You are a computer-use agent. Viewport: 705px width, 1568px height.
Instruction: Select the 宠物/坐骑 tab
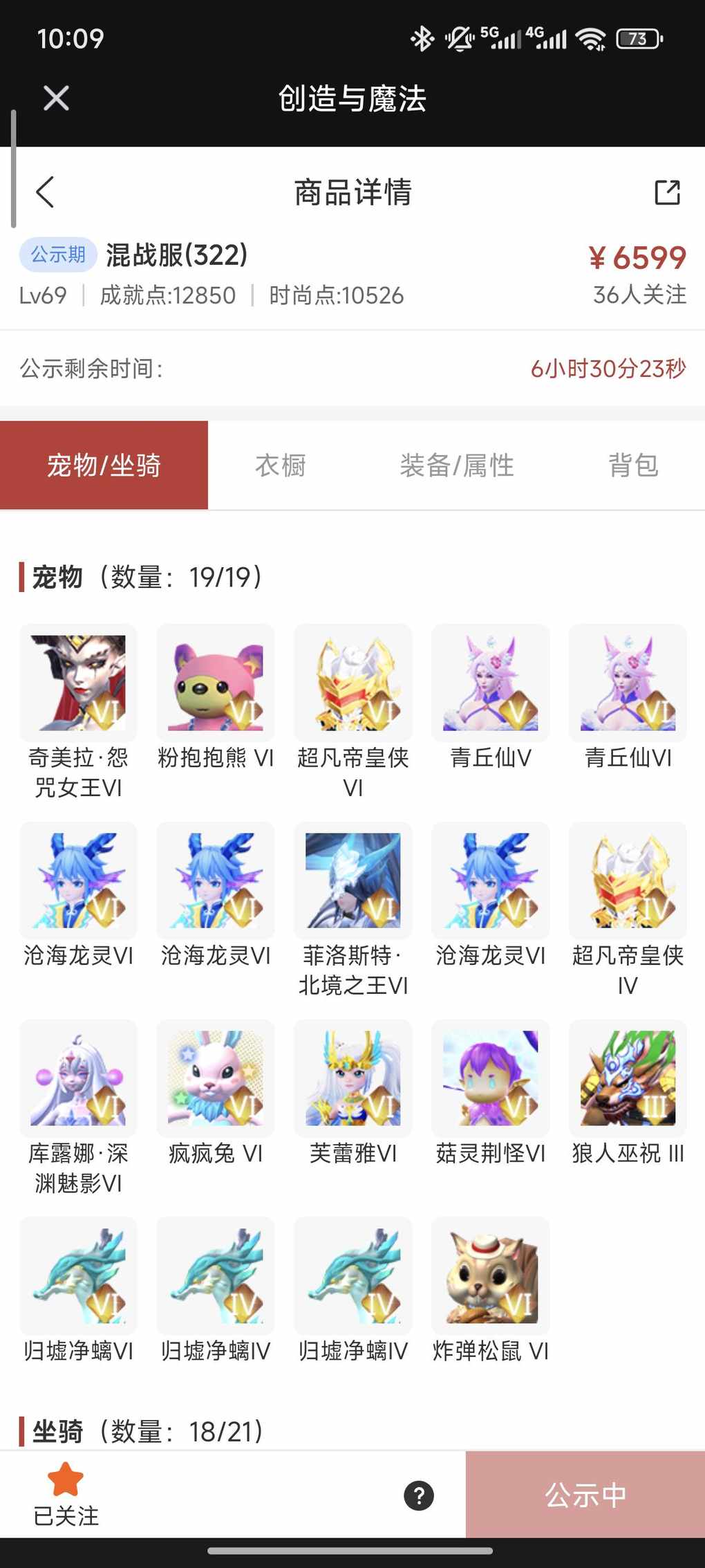click(104, 465)
